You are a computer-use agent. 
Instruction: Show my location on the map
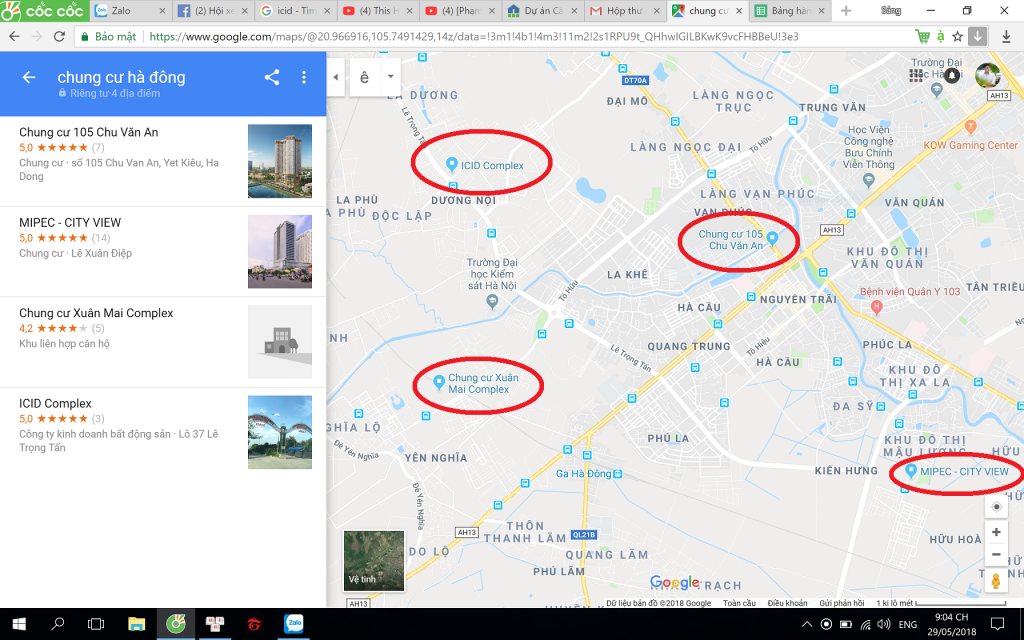click(996, 507)
